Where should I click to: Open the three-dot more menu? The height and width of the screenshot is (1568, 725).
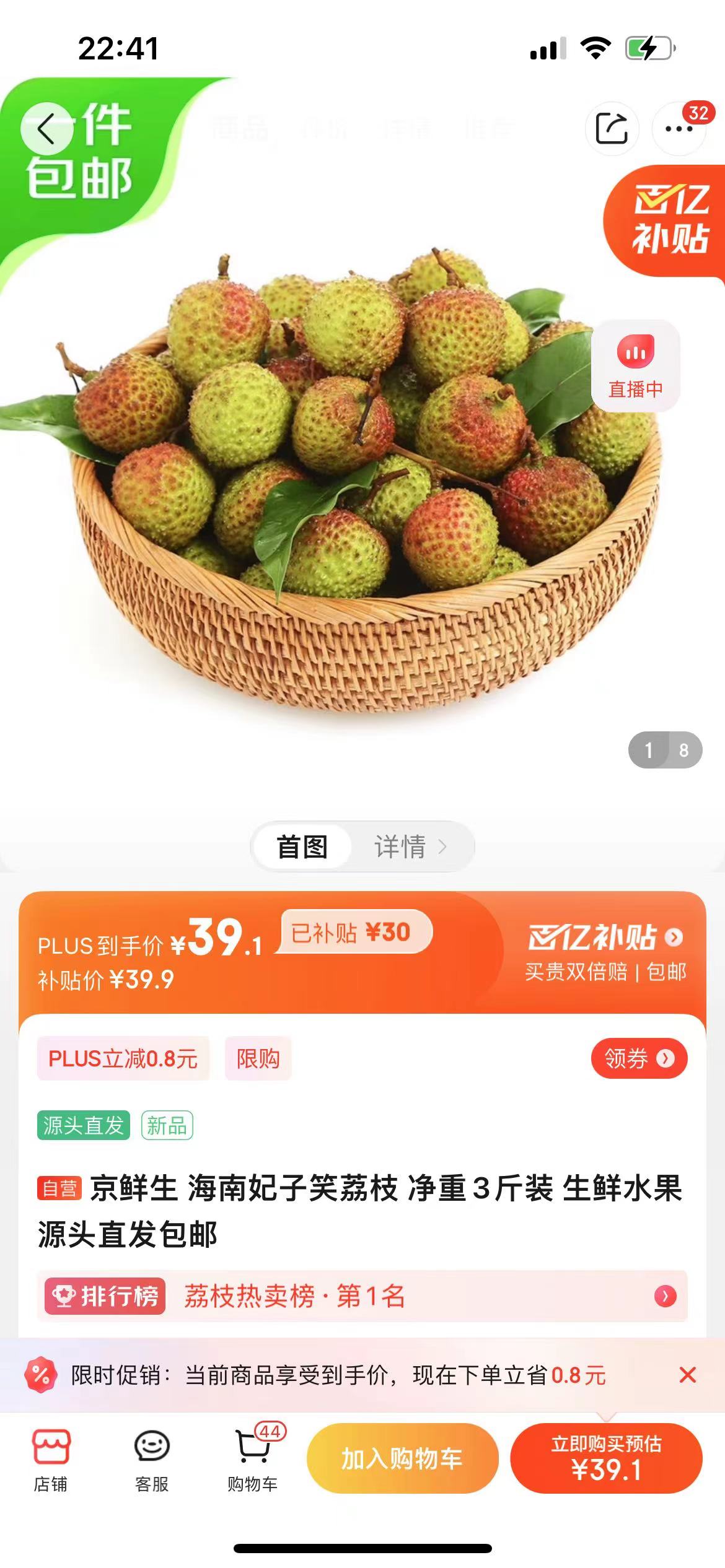point(679,129)
